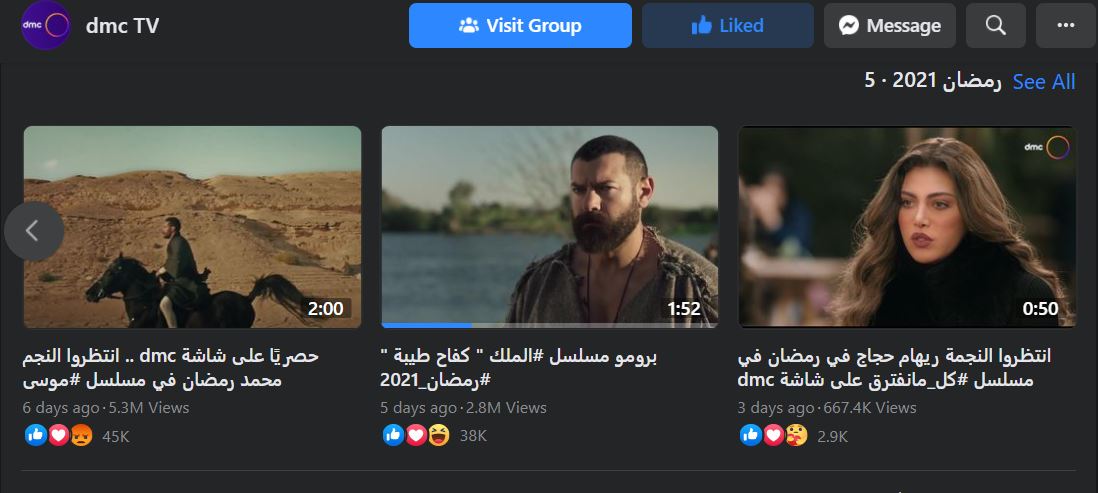Play the 1:52 bearded man promo video
The image size is (1098, 493).
coord(550,226)
